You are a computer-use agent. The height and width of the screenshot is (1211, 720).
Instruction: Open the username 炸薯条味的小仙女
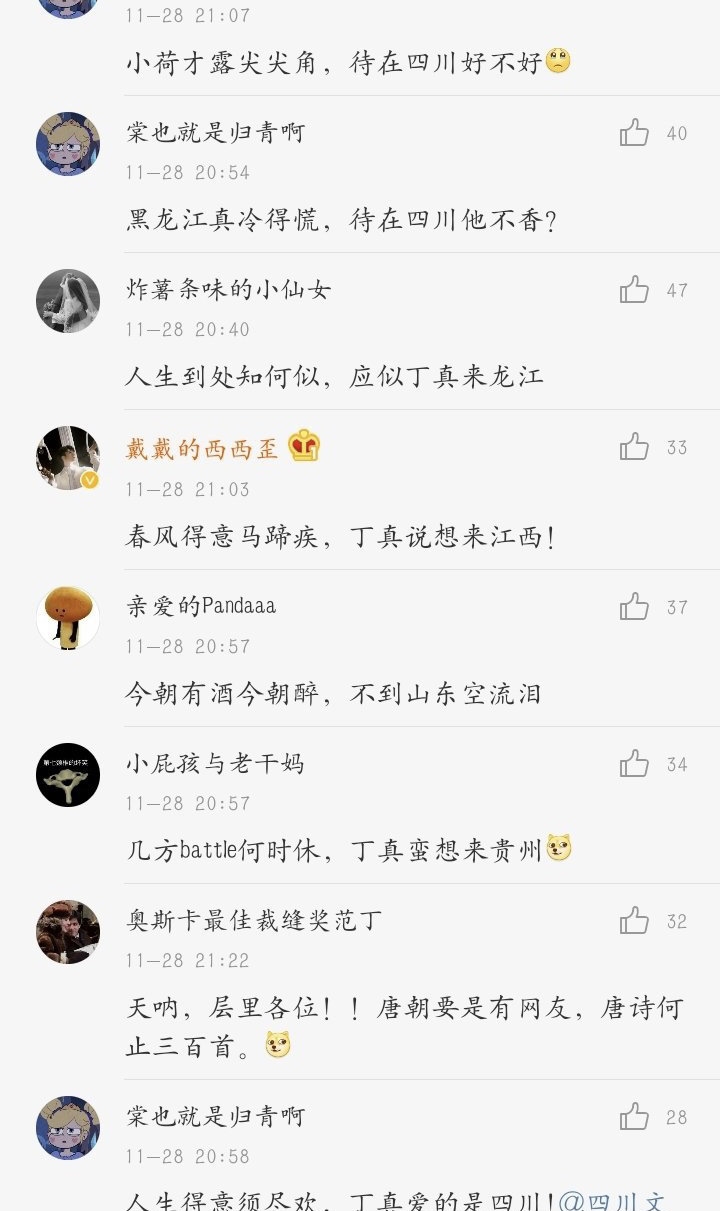(x=228, y=290)
